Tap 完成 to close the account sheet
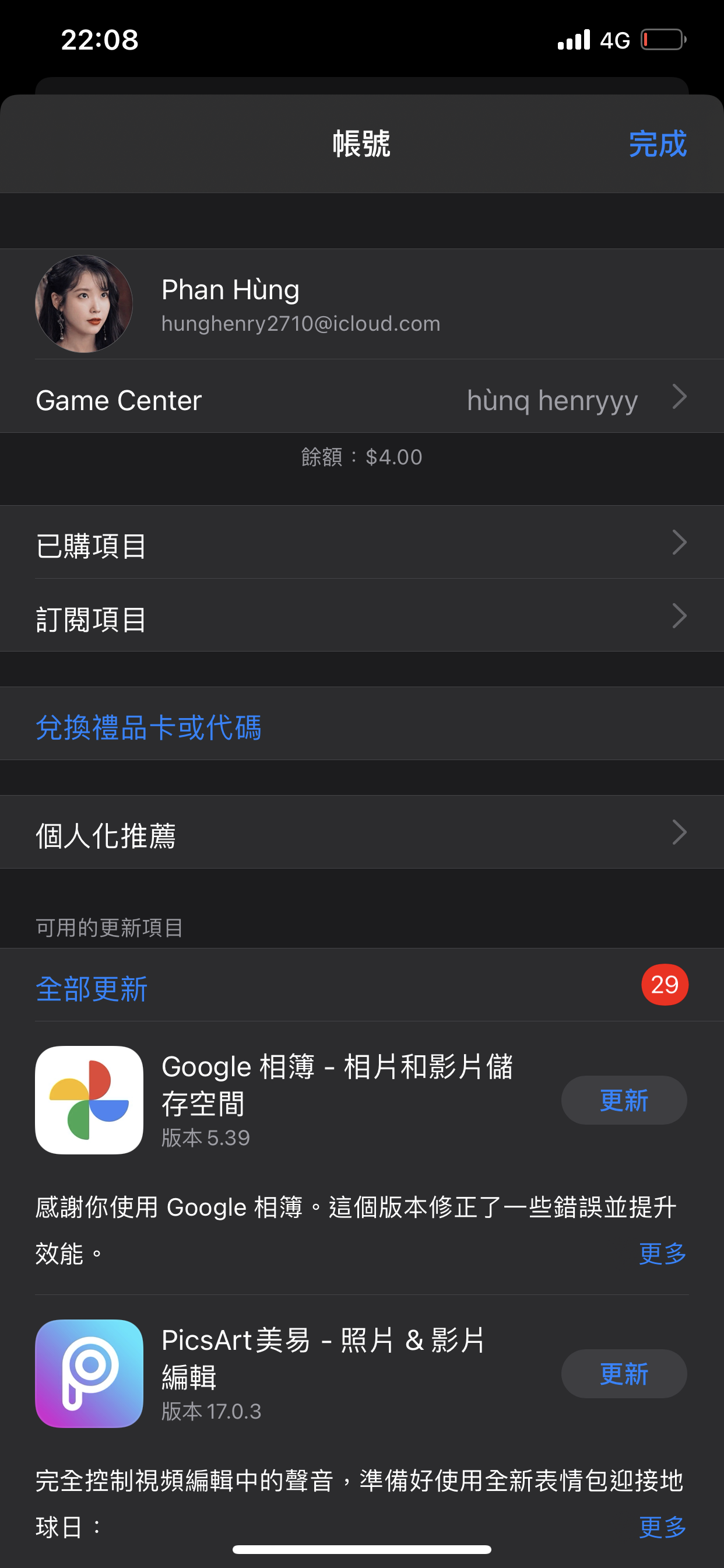724x1568 pixels. 657,144
